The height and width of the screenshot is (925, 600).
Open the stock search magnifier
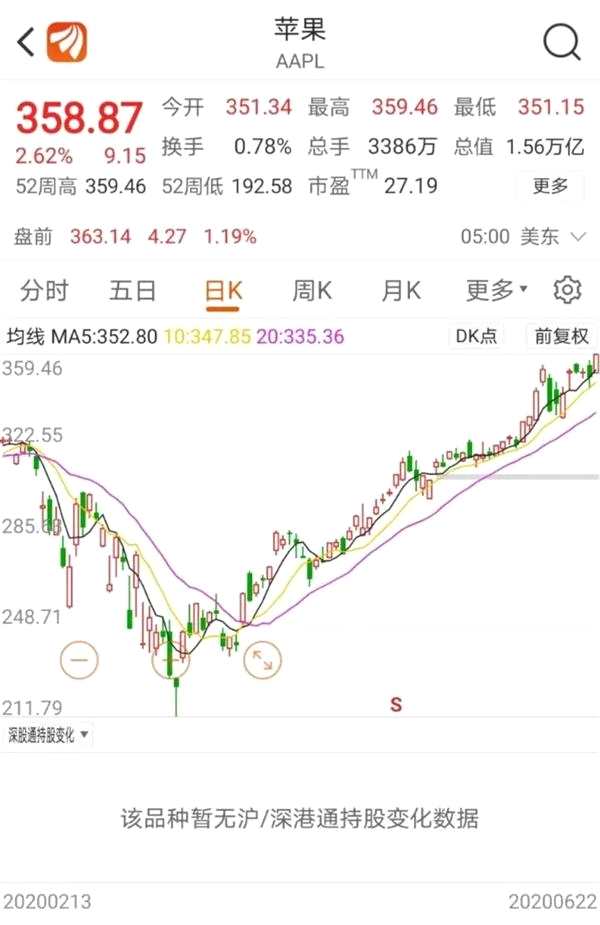click(561, 42)
